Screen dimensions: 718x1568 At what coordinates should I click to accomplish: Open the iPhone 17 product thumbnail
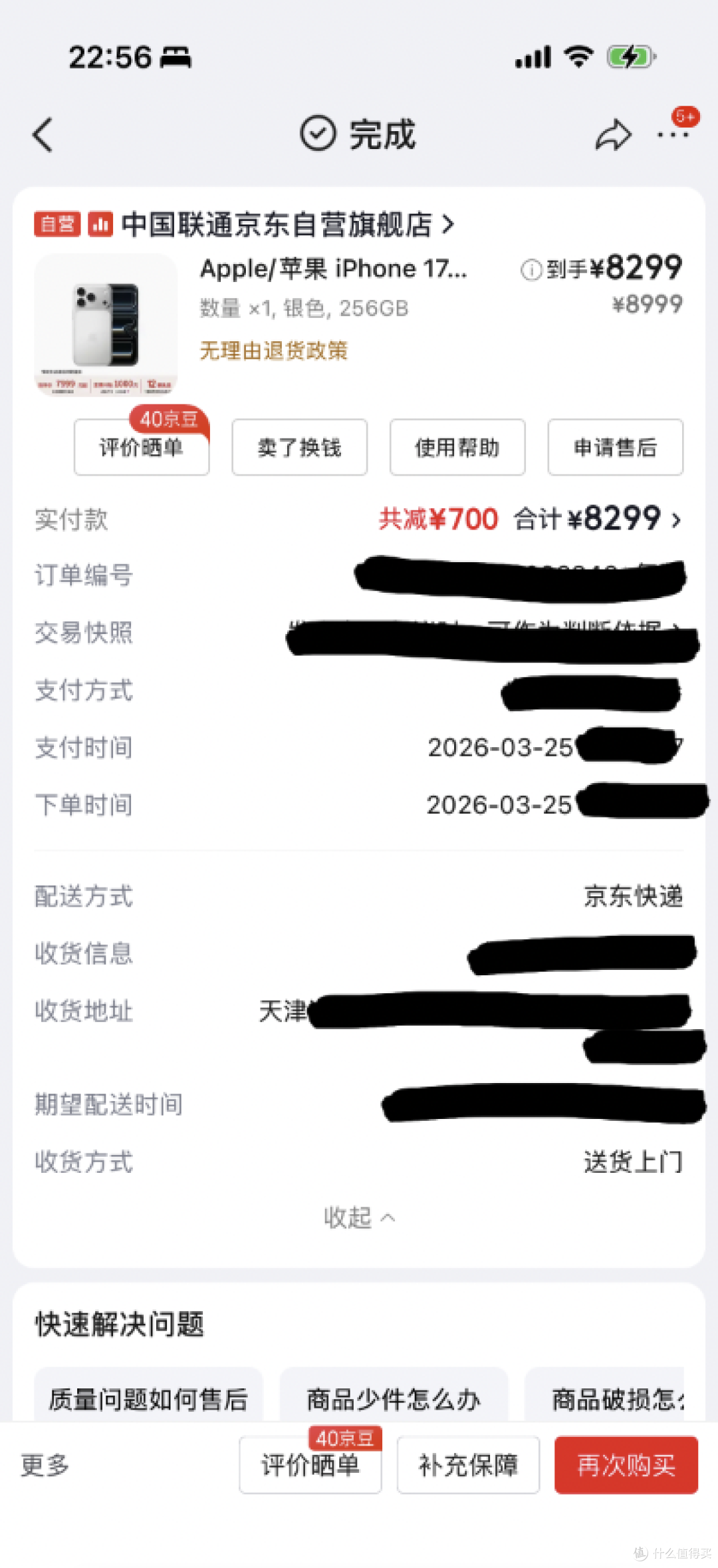tap(106, 325)
